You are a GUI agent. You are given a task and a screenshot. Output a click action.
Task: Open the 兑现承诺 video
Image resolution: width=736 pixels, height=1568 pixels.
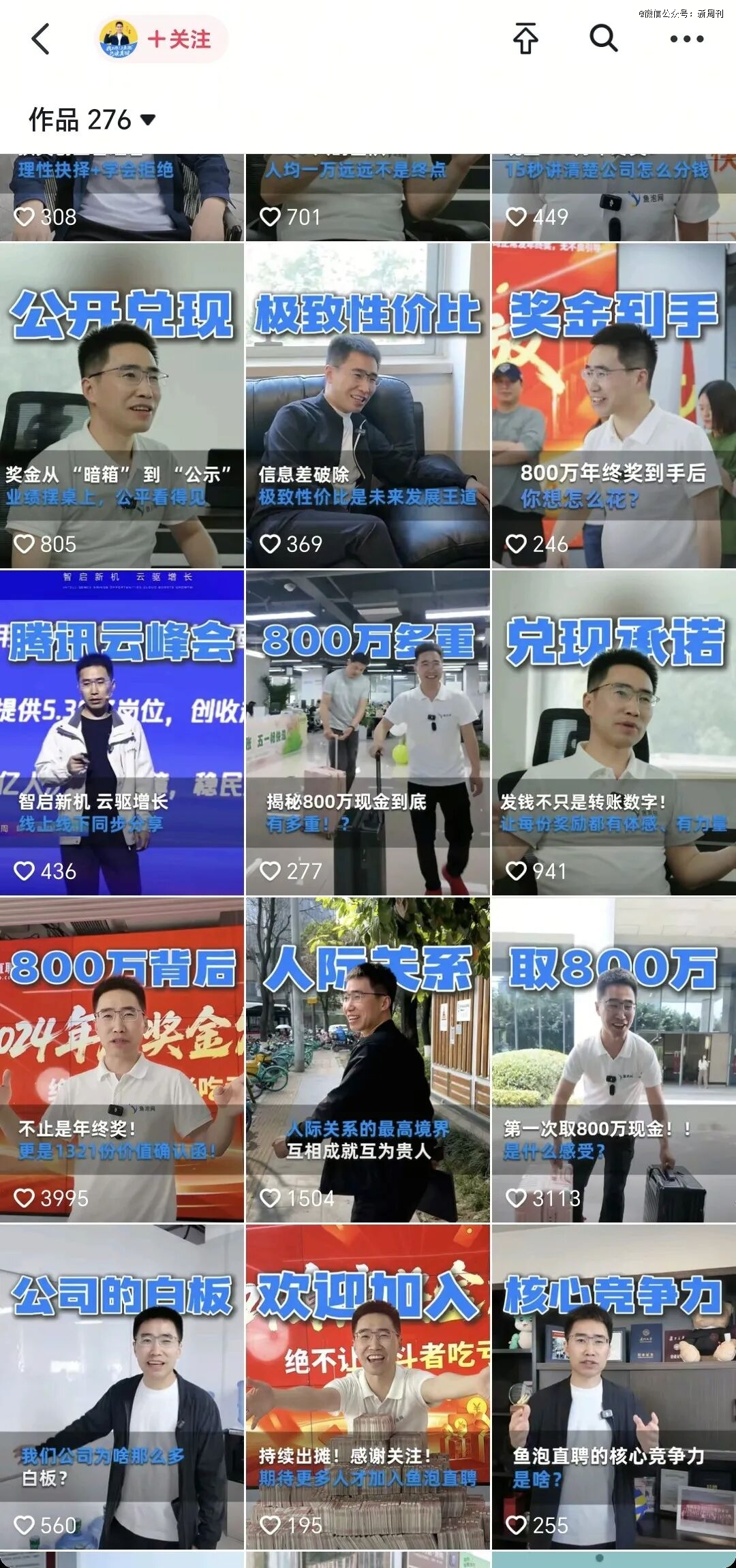point(613,733)
